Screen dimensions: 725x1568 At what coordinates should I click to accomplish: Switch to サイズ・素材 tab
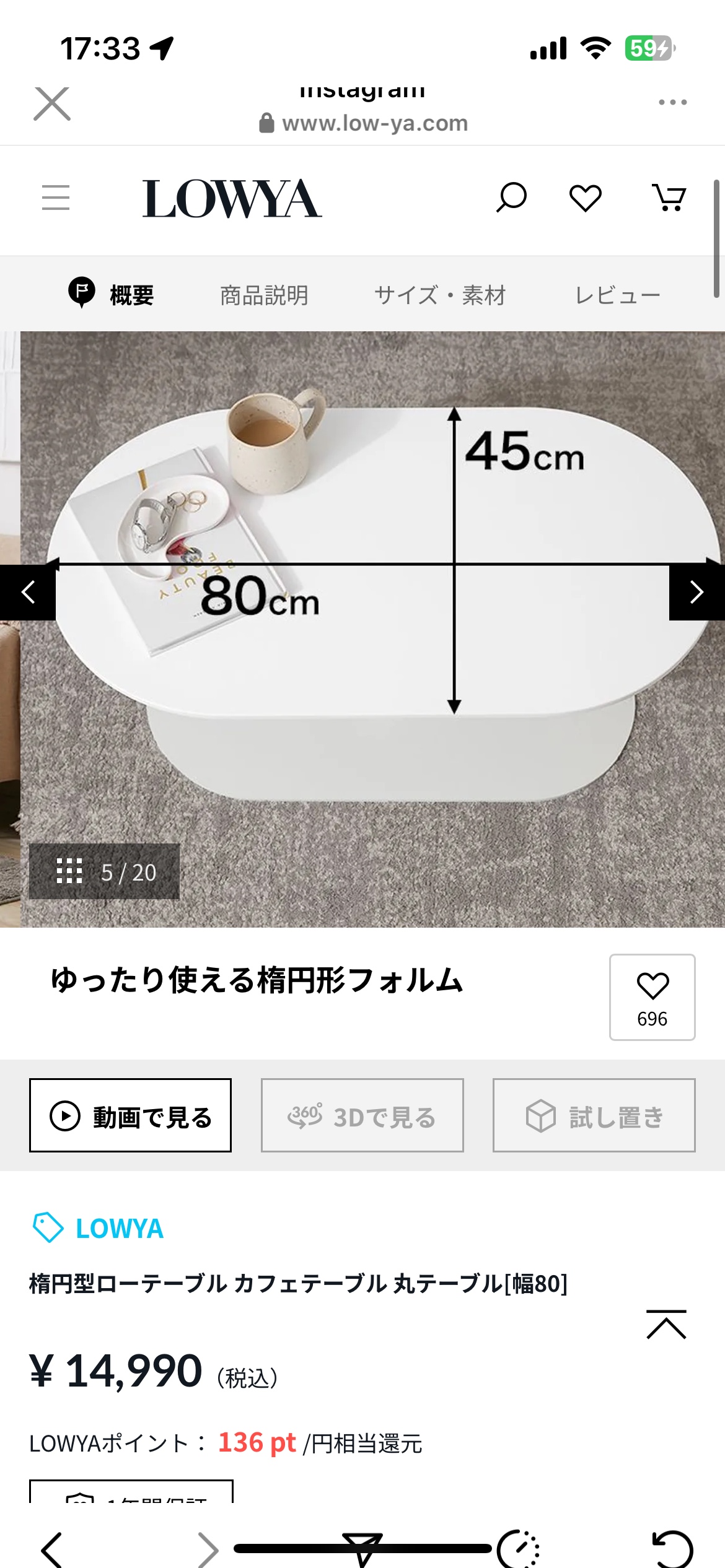[x=440, y=295]
